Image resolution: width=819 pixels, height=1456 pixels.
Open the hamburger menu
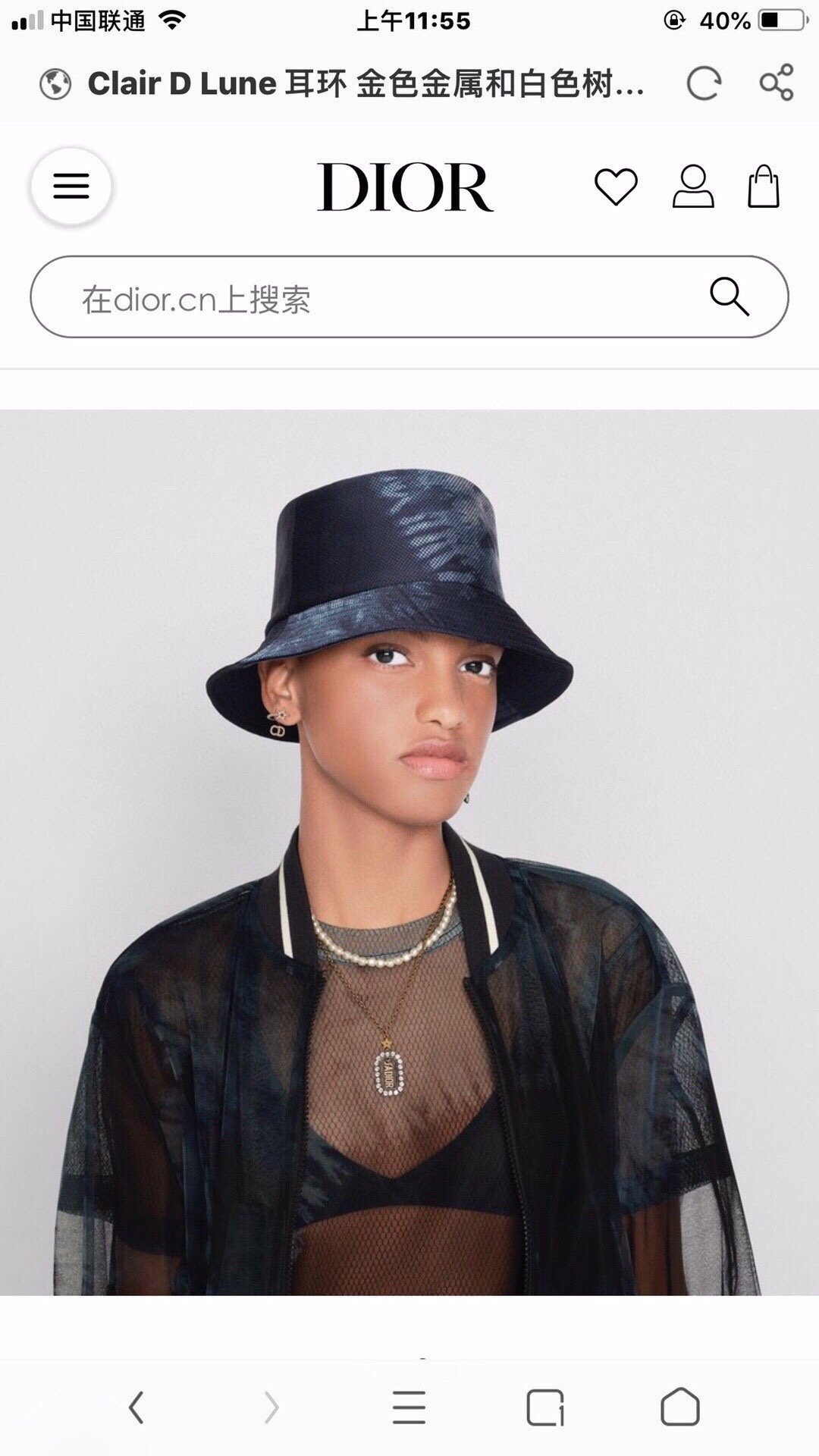coord(71,186)
